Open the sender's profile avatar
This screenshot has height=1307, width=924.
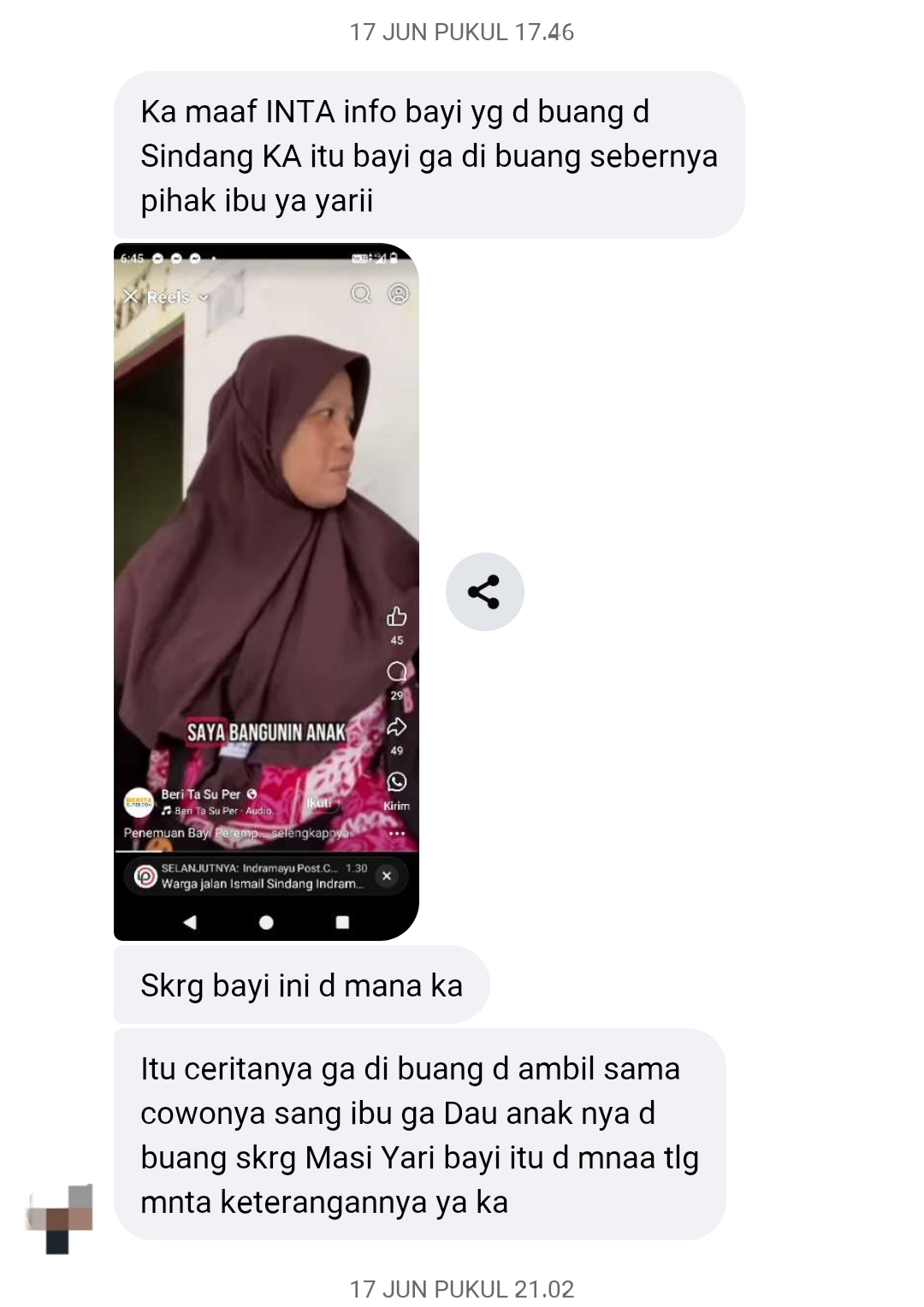60,1218
